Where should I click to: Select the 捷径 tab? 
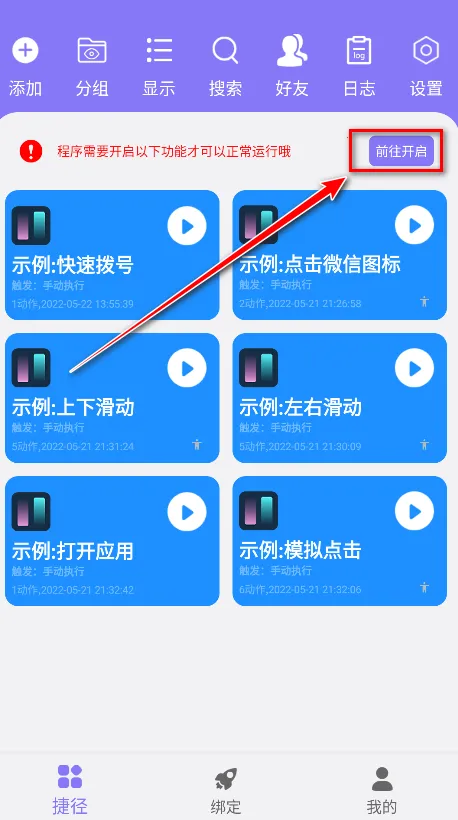(x=70, y=790)
